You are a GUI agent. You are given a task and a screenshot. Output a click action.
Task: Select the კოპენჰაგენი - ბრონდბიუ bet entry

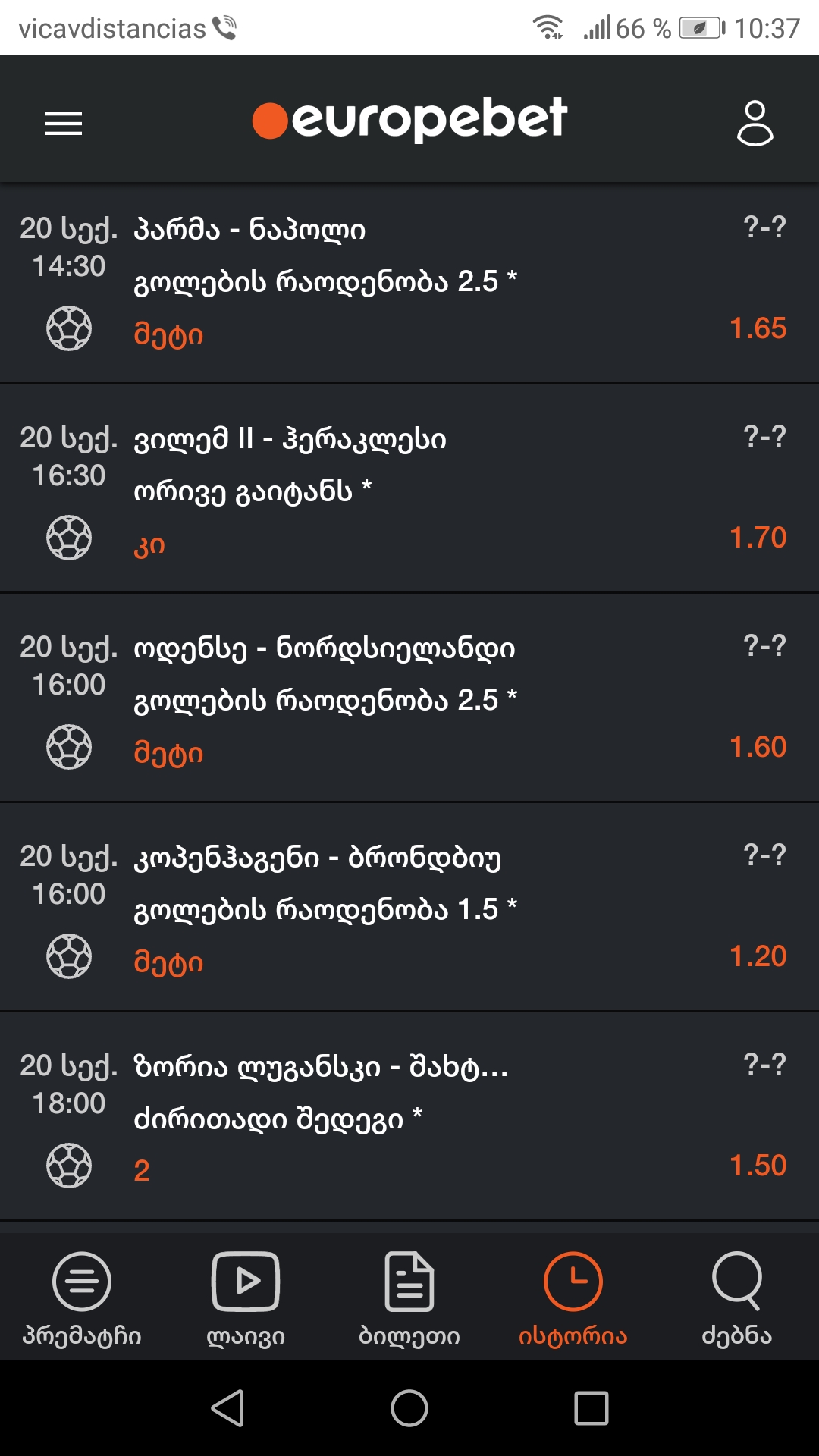(409, 908)
